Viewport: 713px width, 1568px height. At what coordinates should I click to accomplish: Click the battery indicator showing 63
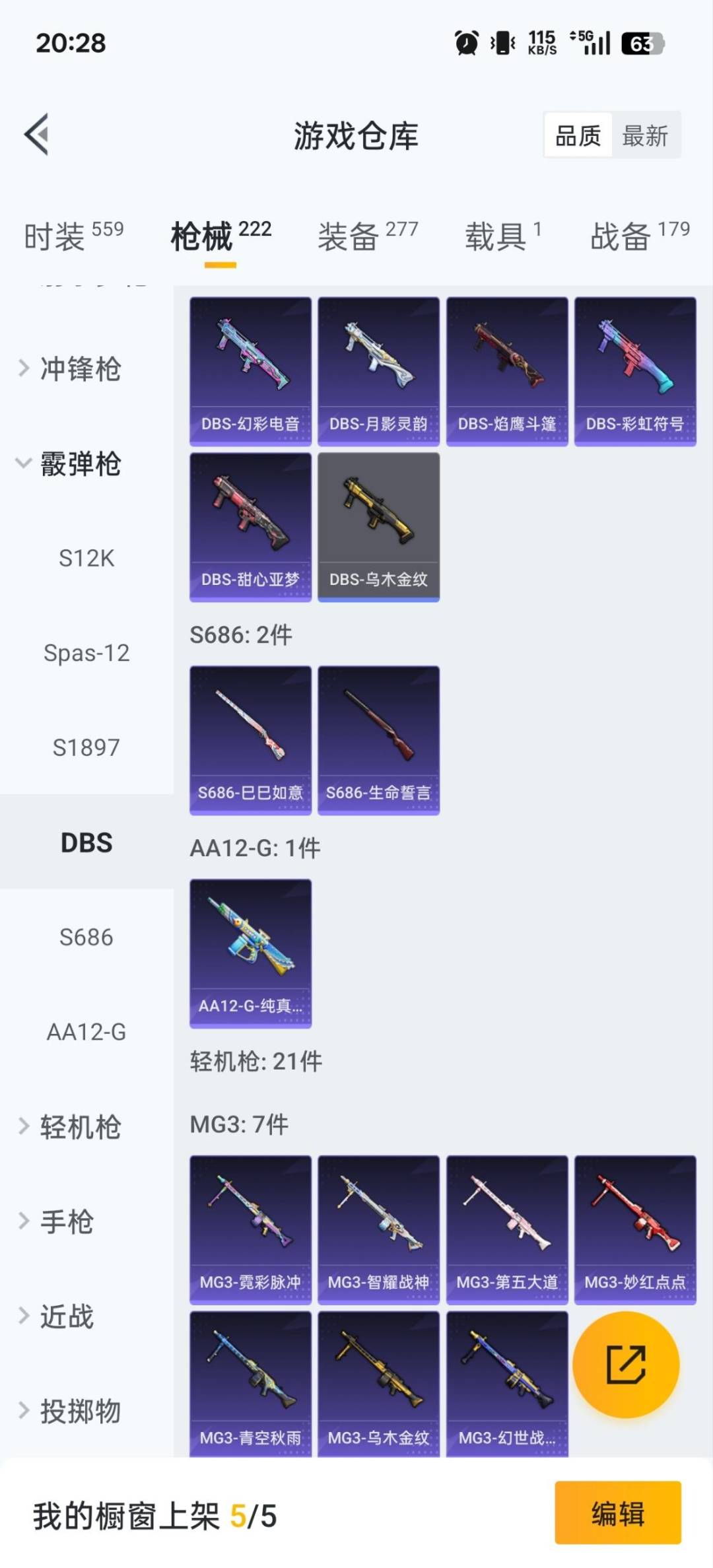[x=639, y=43]
